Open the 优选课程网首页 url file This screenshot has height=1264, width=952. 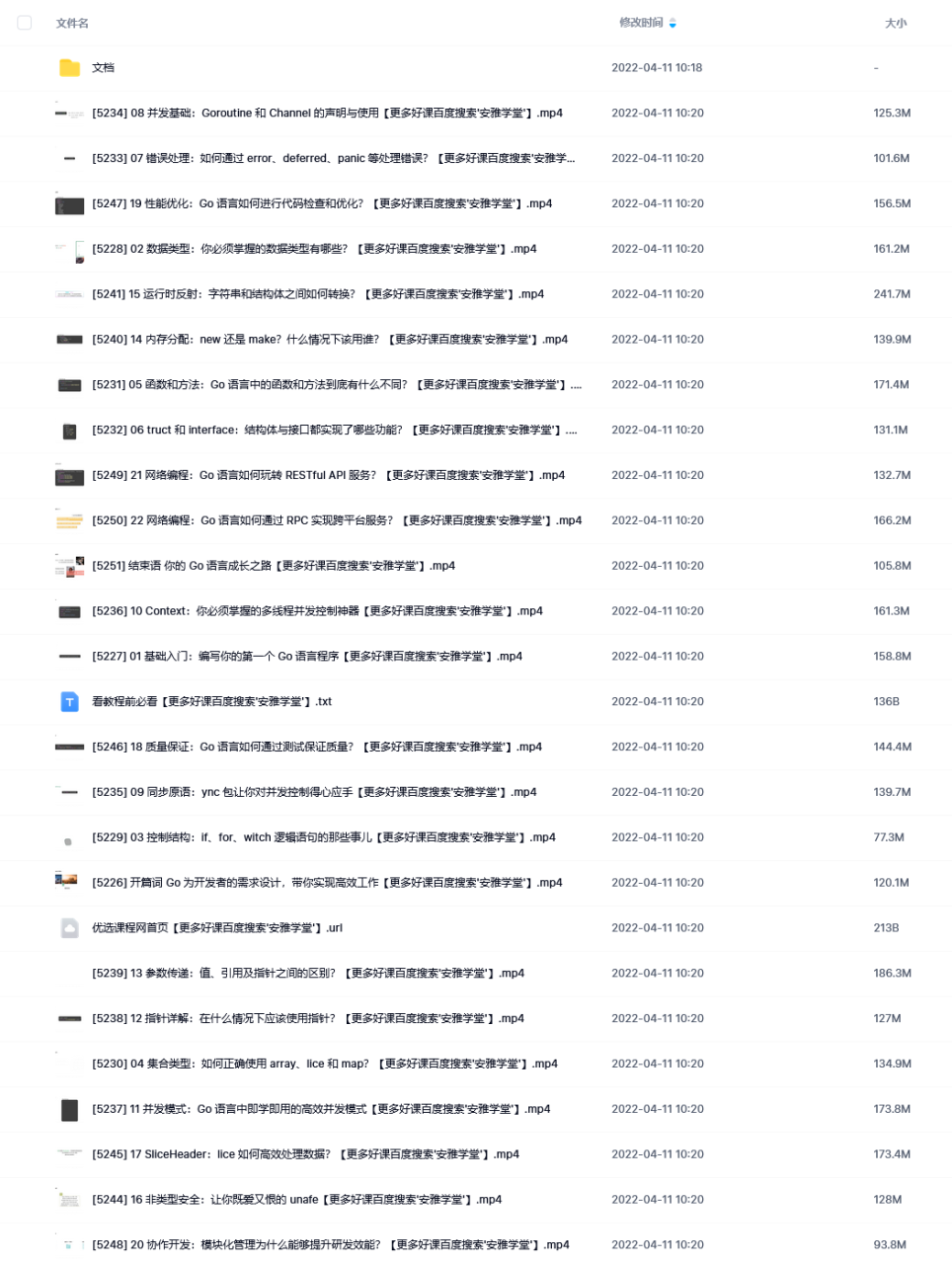pyautogui.click(x=216, y=928)
